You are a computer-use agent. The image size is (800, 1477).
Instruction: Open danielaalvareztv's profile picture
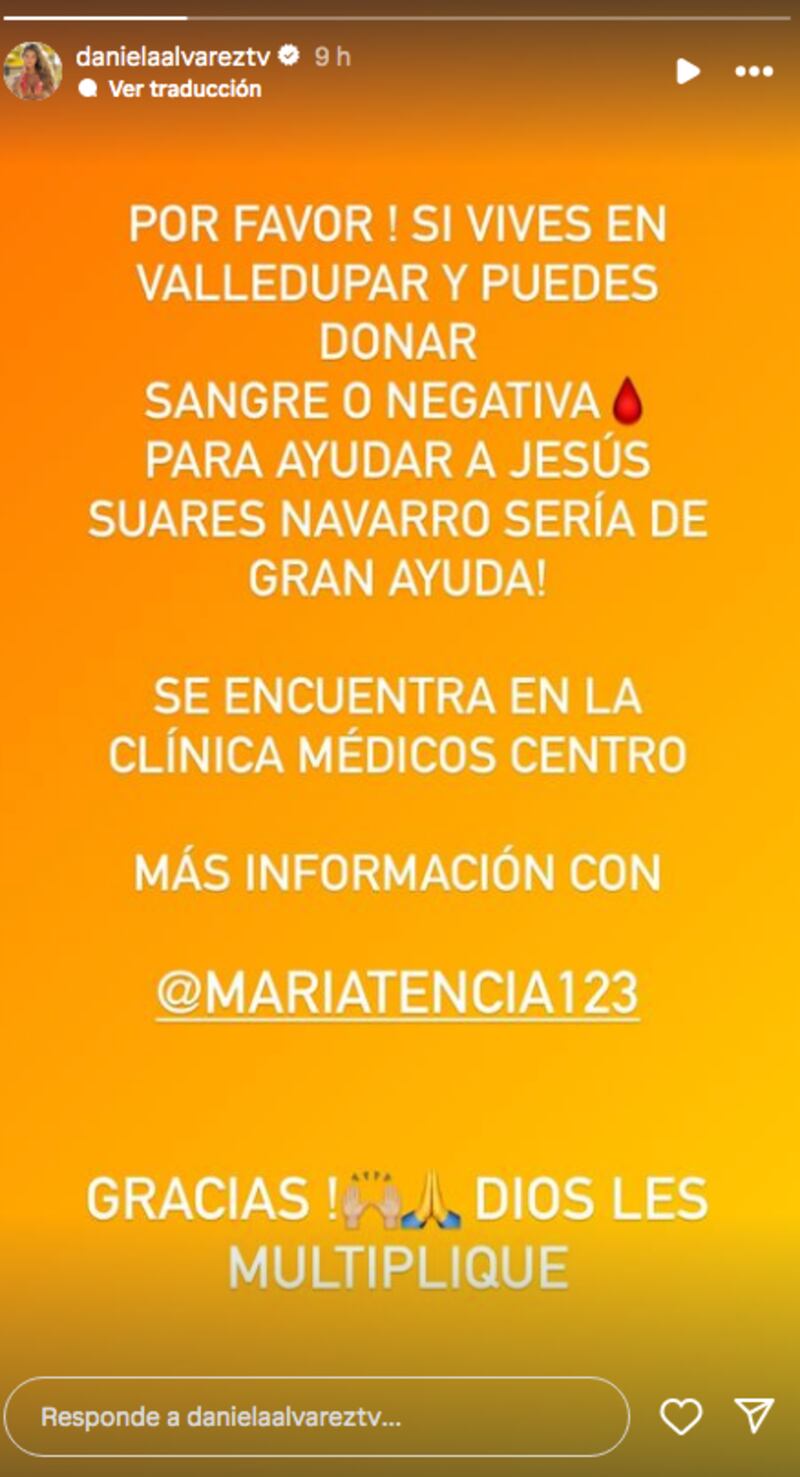click(x=33, y=71)
